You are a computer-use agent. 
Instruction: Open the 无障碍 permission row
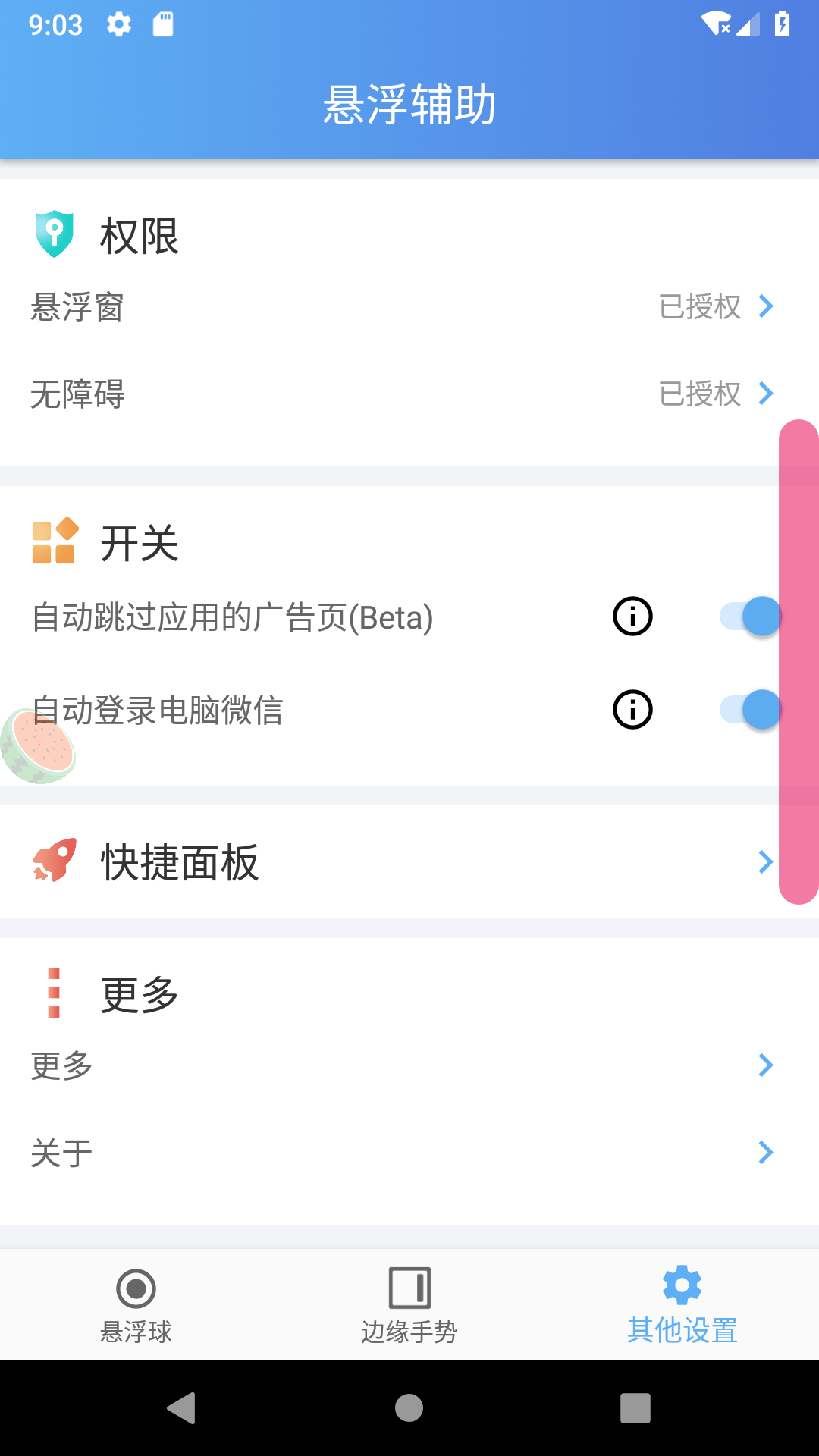coord(409,394)
